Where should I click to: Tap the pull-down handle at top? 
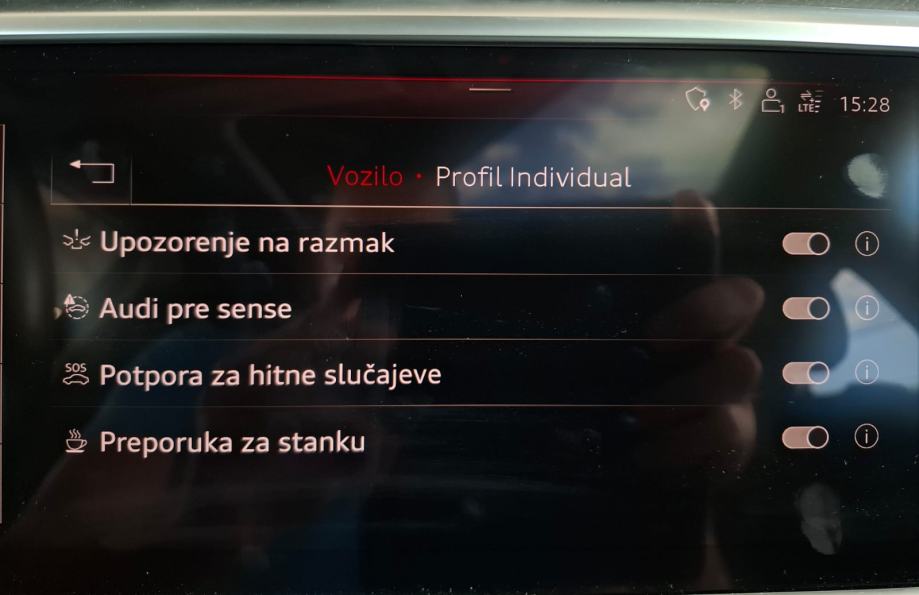[490, 89]
